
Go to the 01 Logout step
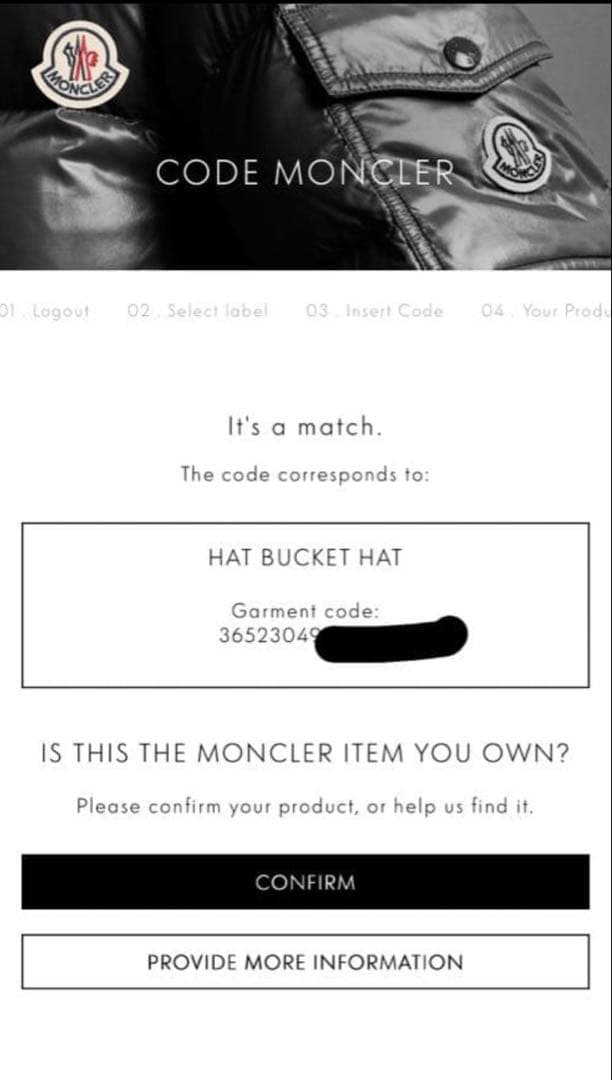point(46,311)
